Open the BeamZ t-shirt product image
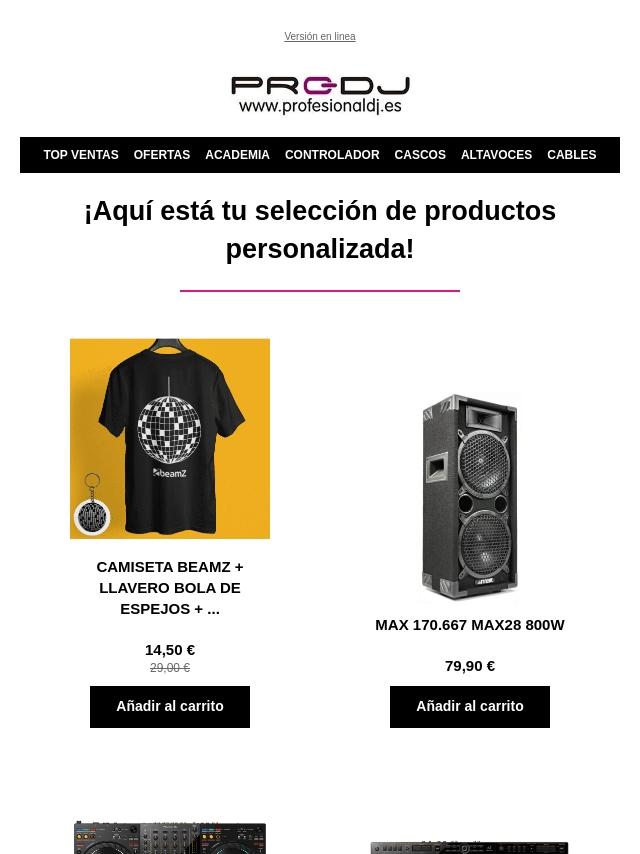This screenshot has height=854, width=640. pos(170,438)
